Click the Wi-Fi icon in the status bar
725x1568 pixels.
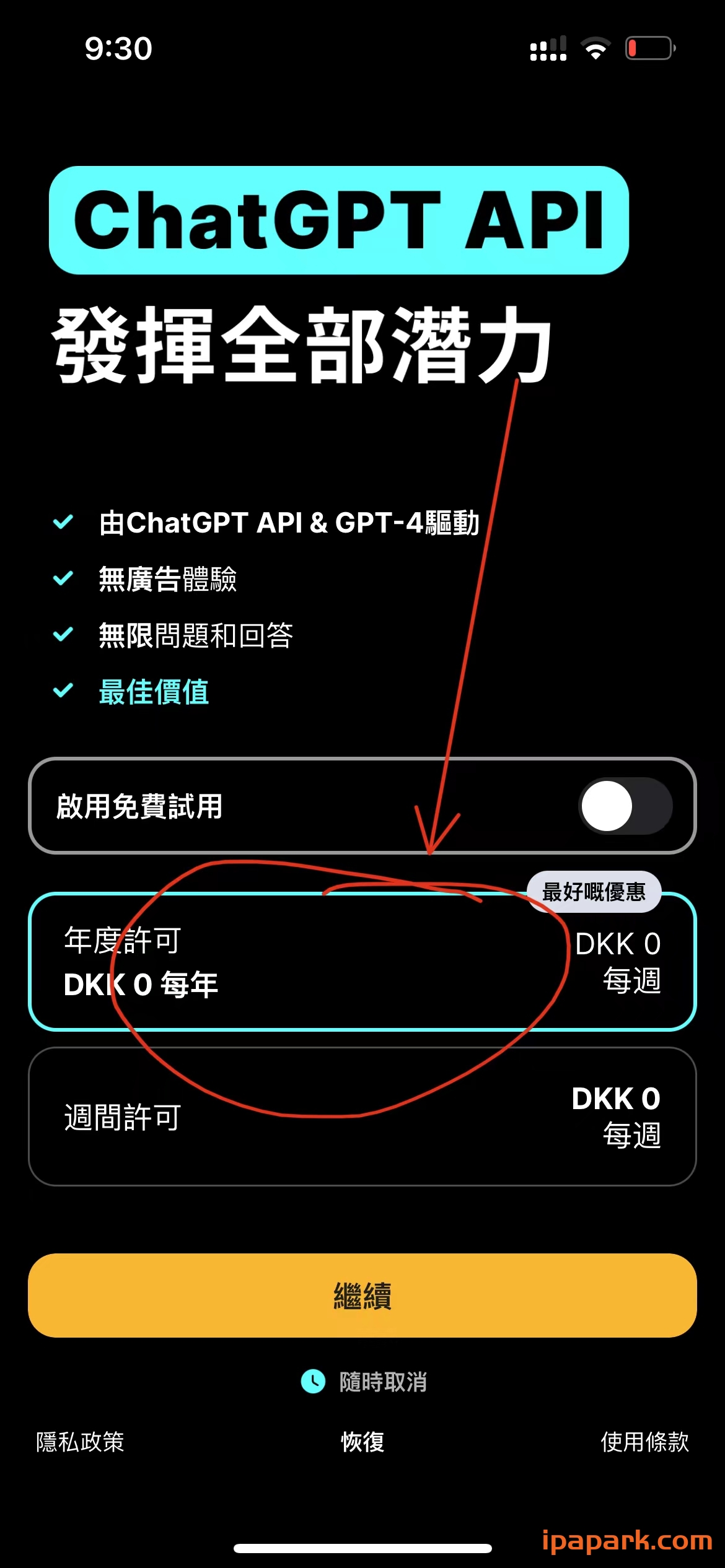[x=596, y=48]
